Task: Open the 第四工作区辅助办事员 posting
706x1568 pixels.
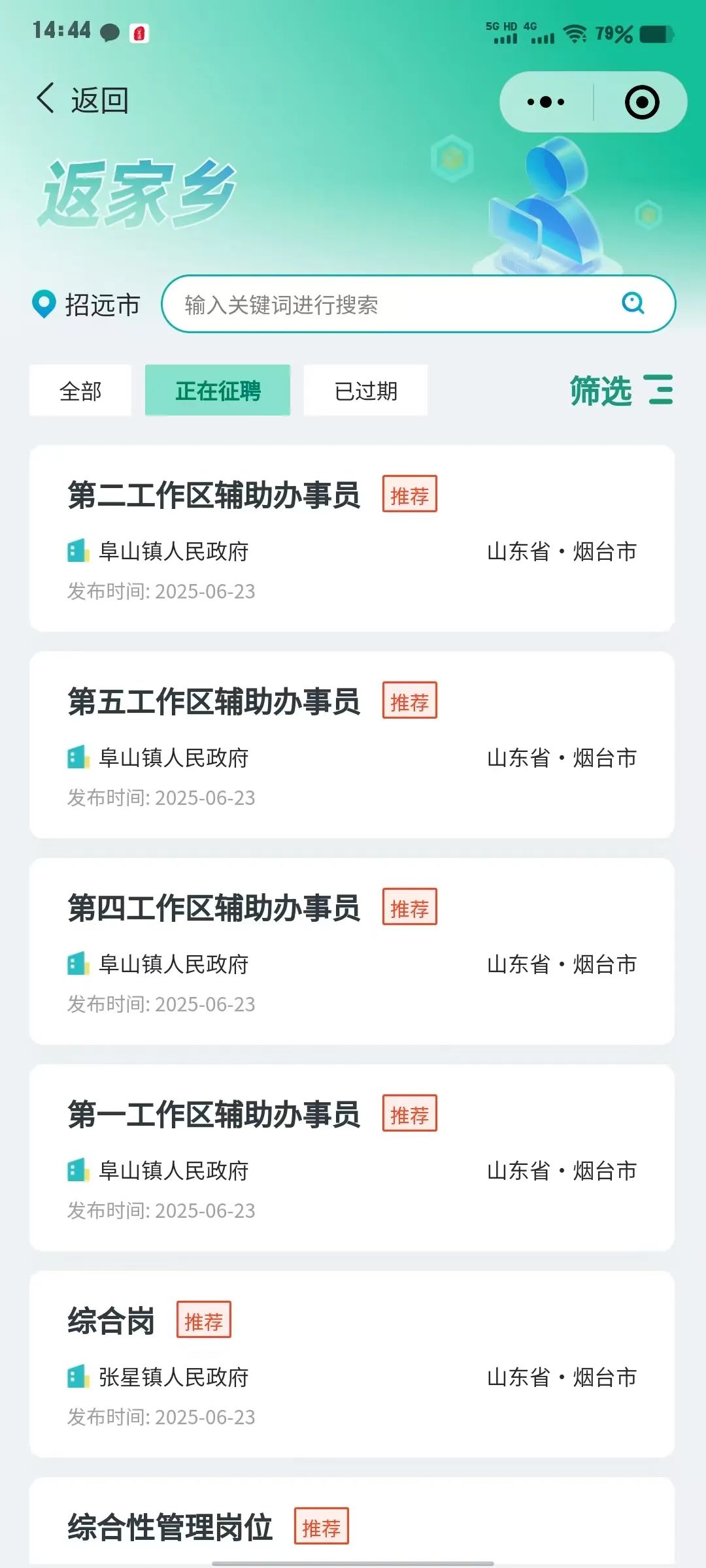Action: pyautogui.click(x=352, y=951)
